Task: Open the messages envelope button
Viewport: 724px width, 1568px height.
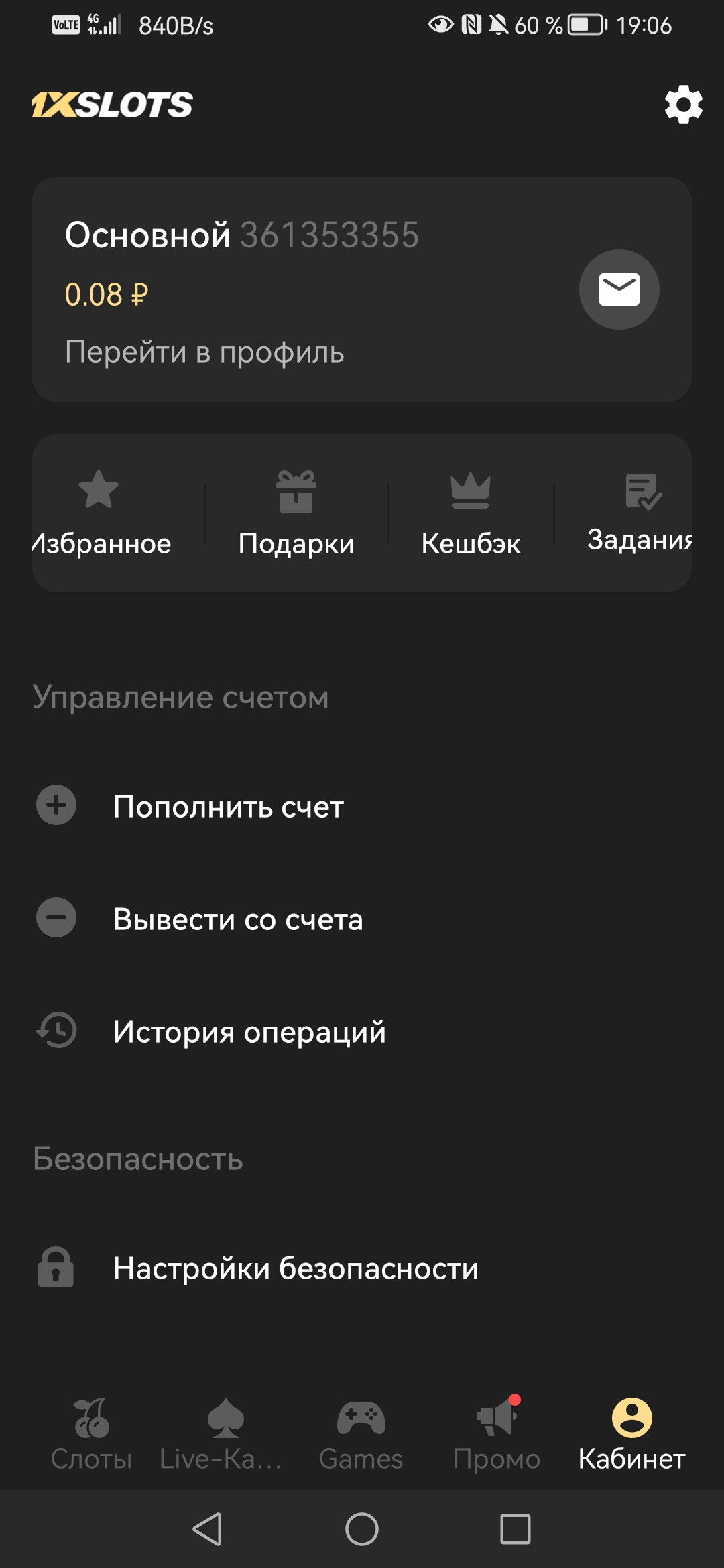Action: coord(619,289)
